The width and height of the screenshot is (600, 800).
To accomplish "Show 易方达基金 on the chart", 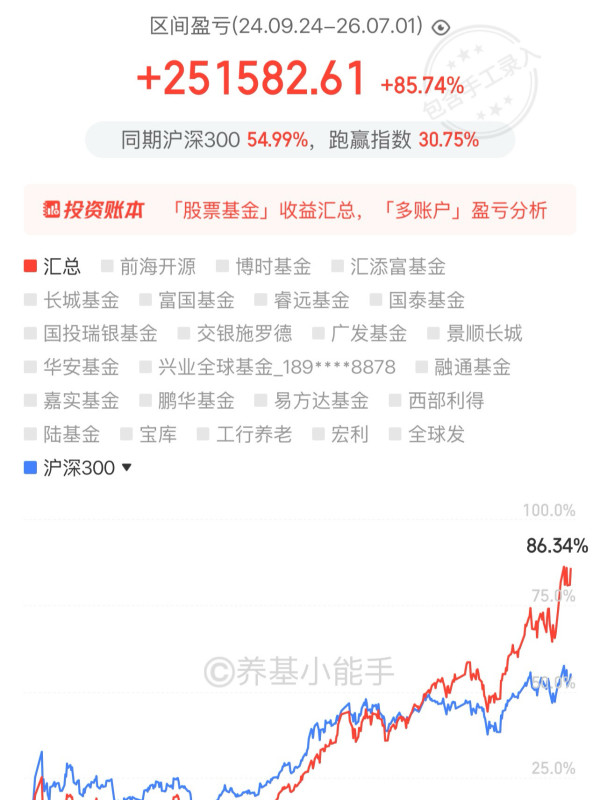I will point(312,401).
